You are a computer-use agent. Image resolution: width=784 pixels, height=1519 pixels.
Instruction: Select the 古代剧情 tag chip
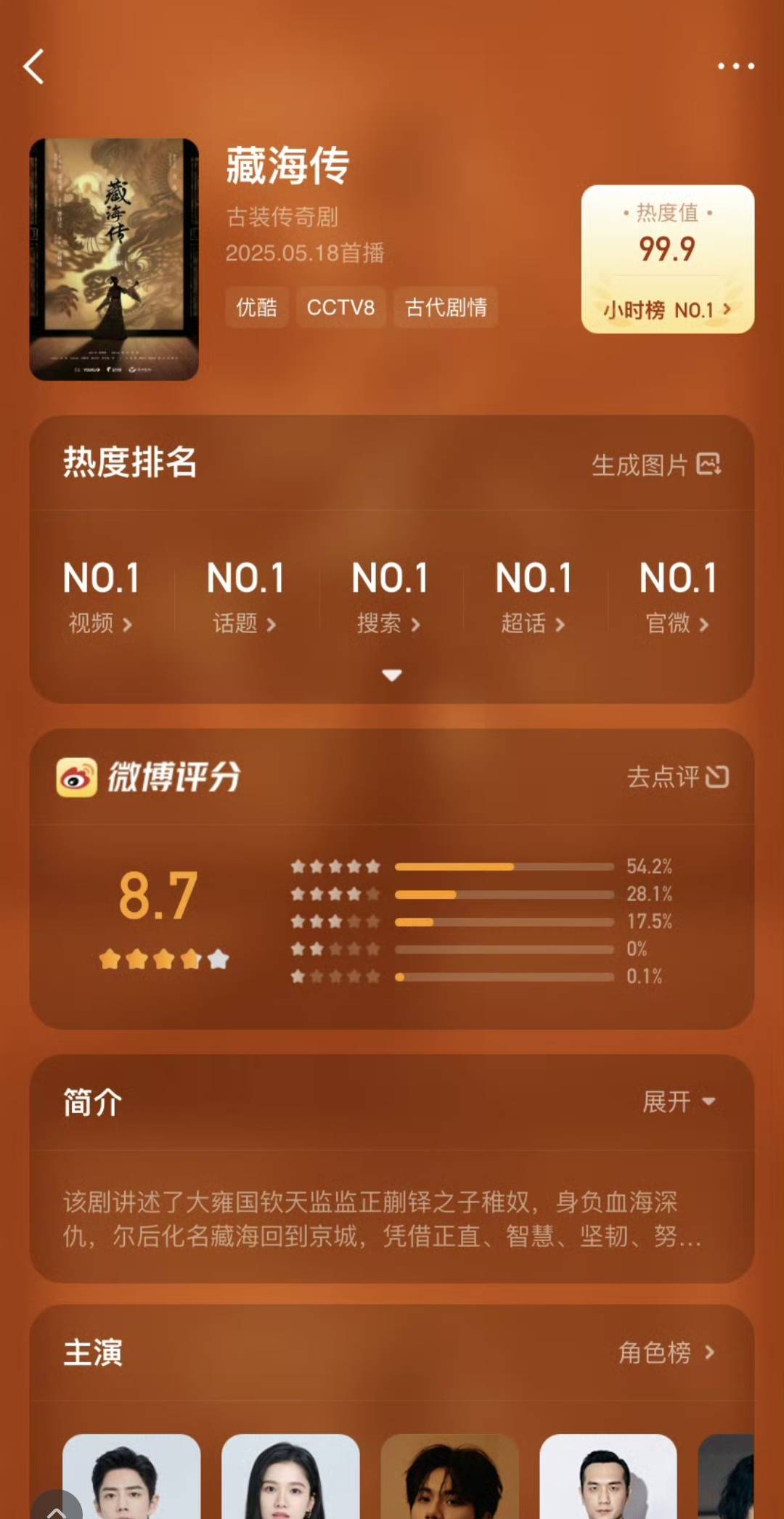click(x=446, y=307)
